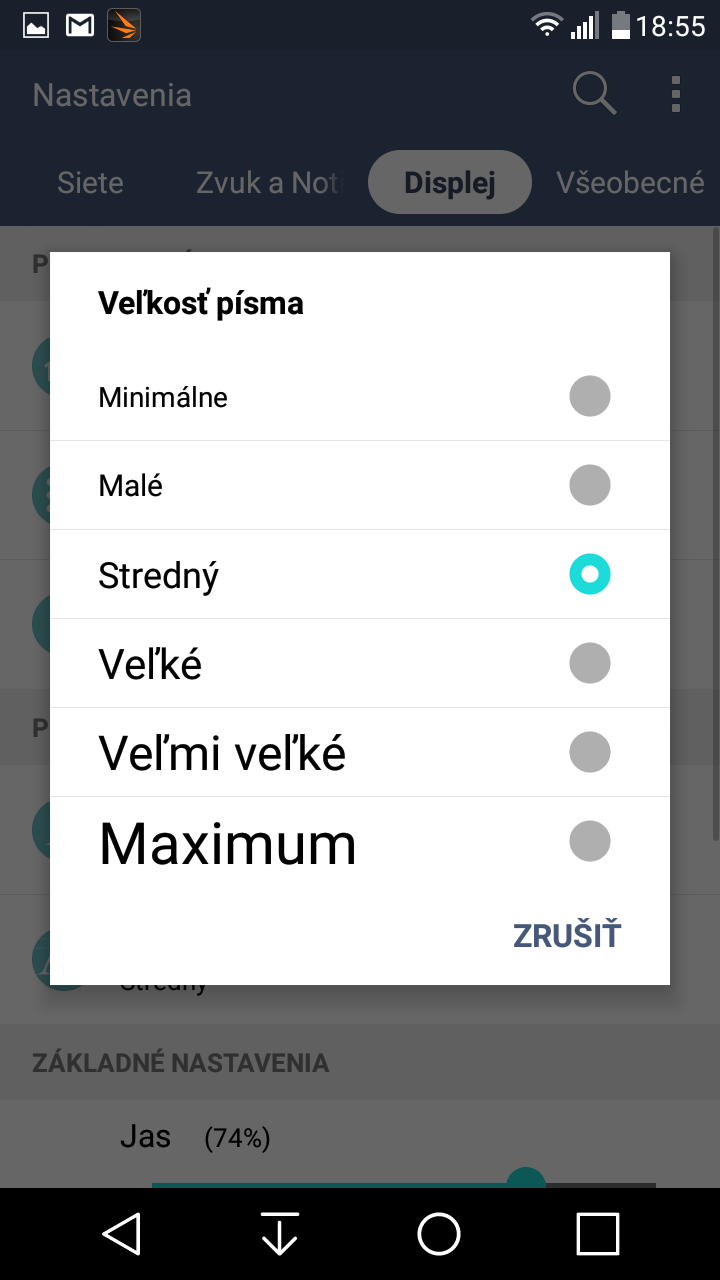The width and height of the screenshot is (720, 1280).
Task: Pull down the notification panel button
Action: coord(280,1234)
